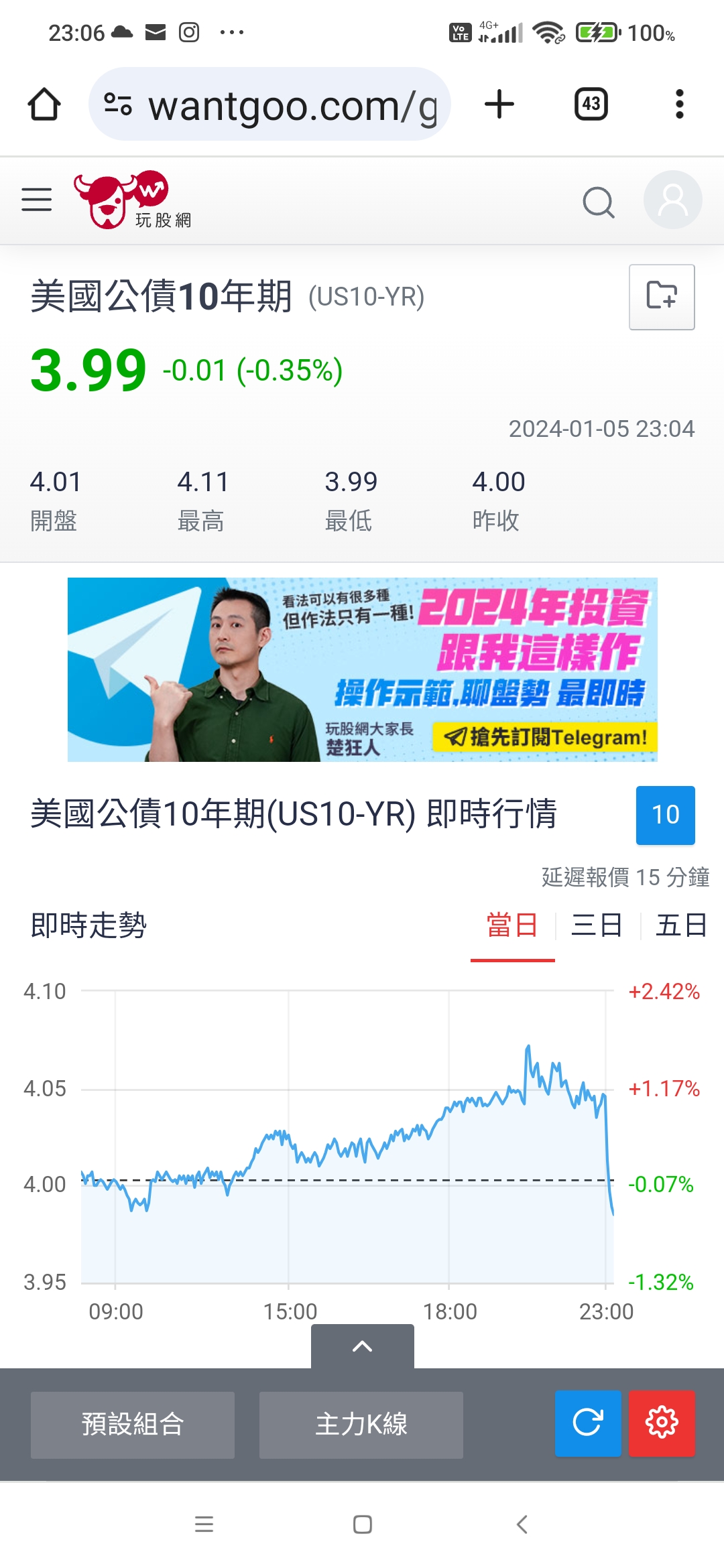This screenshot has height=1568, width=724.
Task: Open site info in the address bar
Action: [x=117, y=104]
